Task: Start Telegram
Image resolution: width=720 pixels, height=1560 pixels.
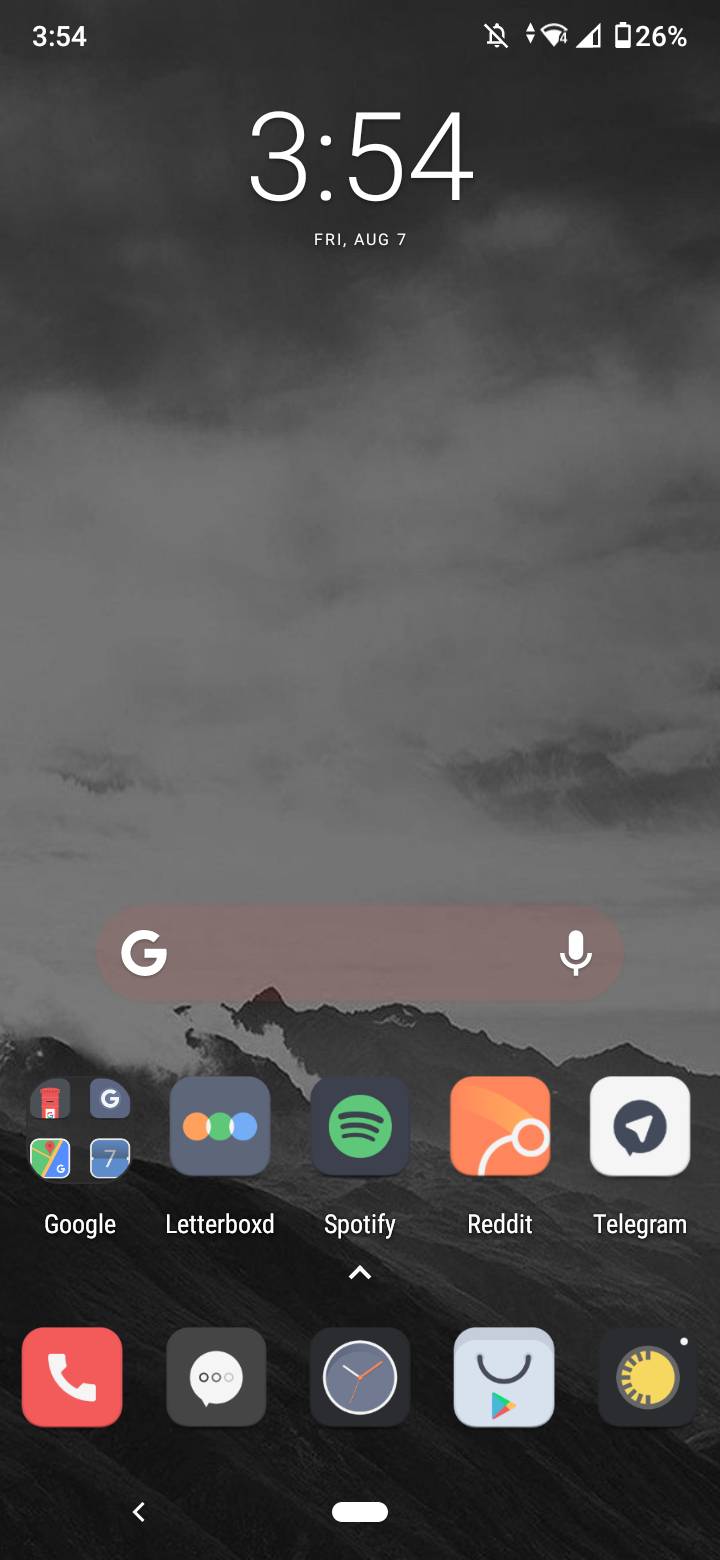Action: pos(640,1126)
